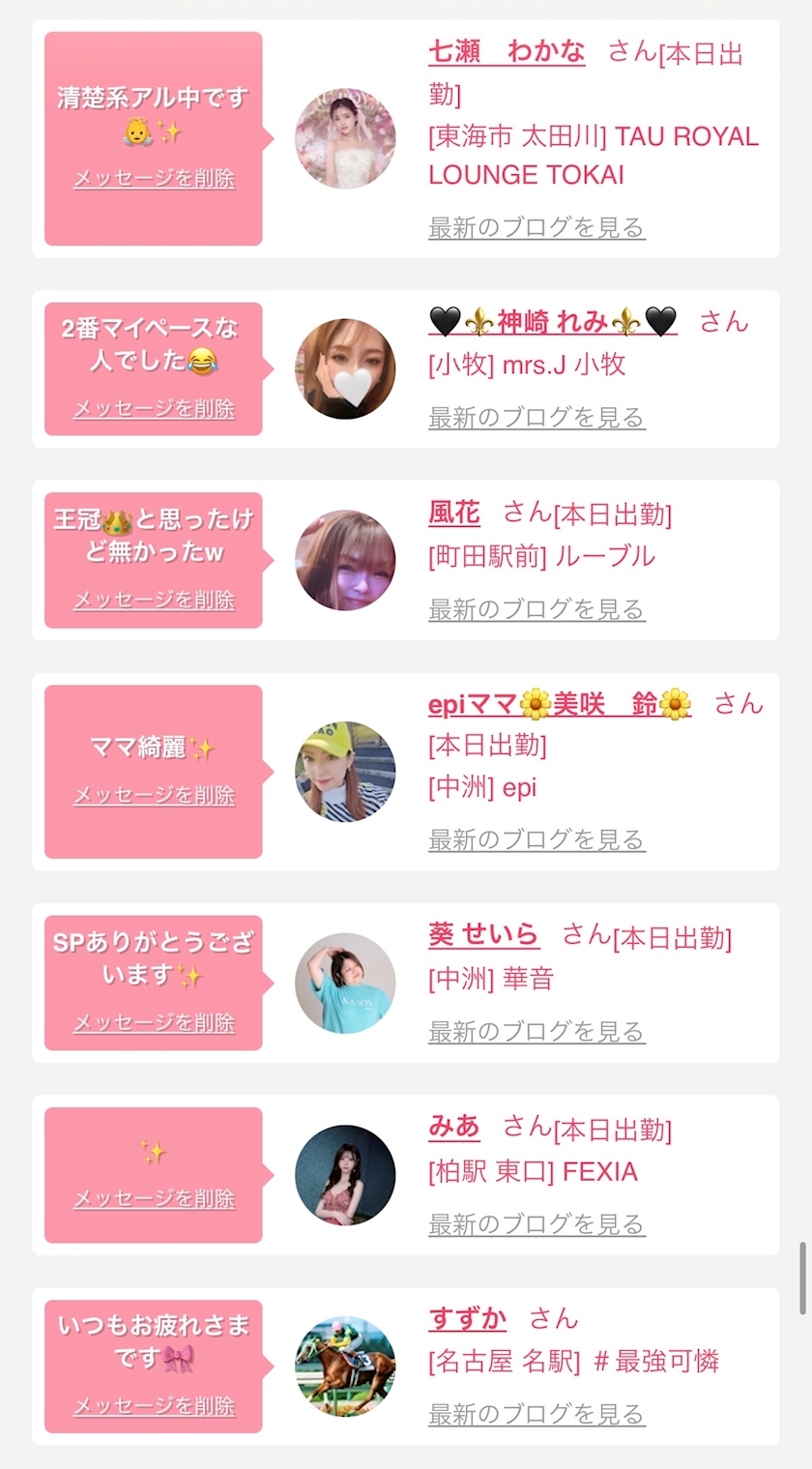Image resolution: width=812 pixels, height=1469 pixels.
Task: Open 風花's profile name link
Action: pos(454,513)
